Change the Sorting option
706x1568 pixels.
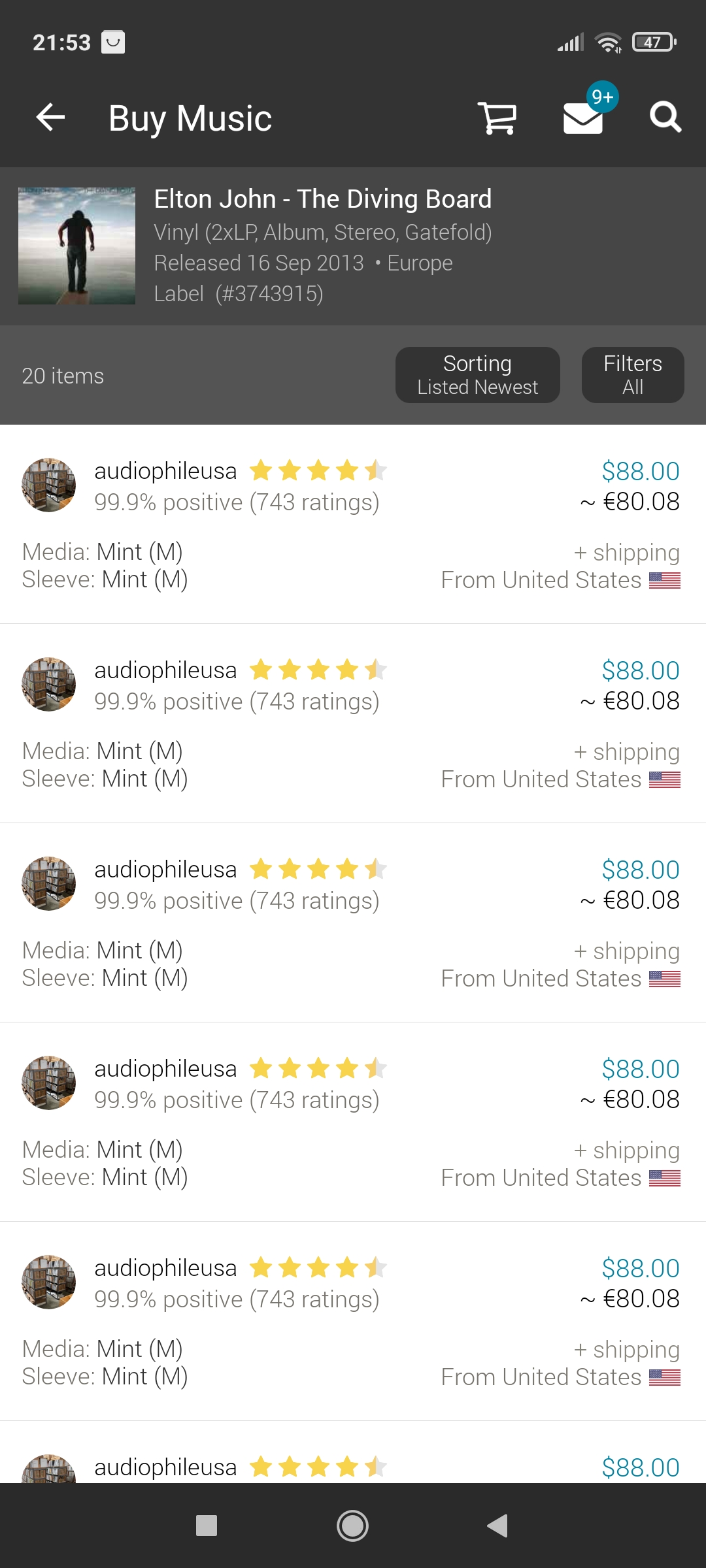click(477, 375)
